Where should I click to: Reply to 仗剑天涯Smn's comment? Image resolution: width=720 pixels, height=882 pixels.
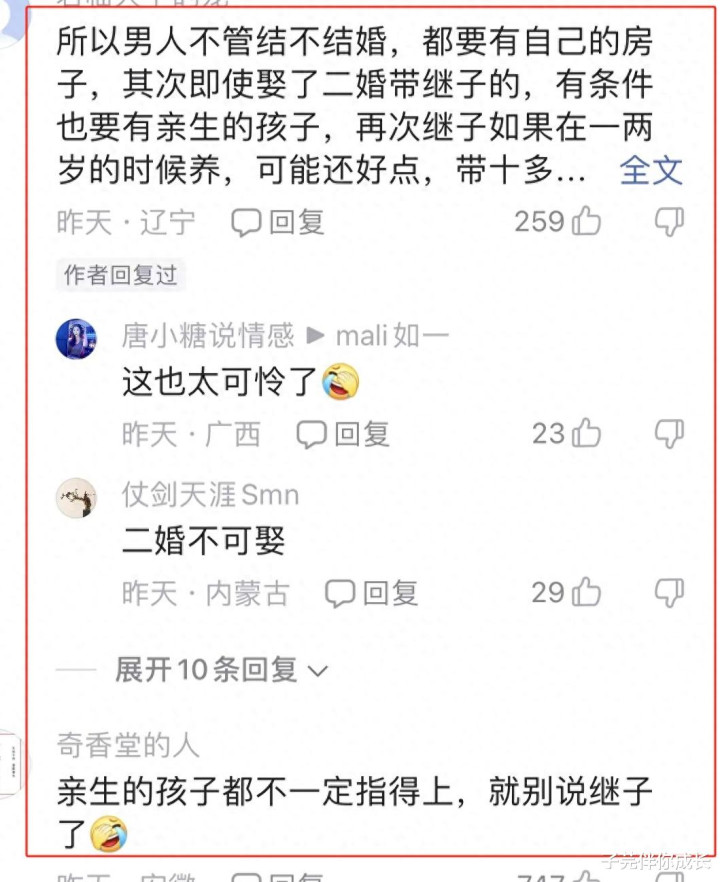(x=371, y=593)
